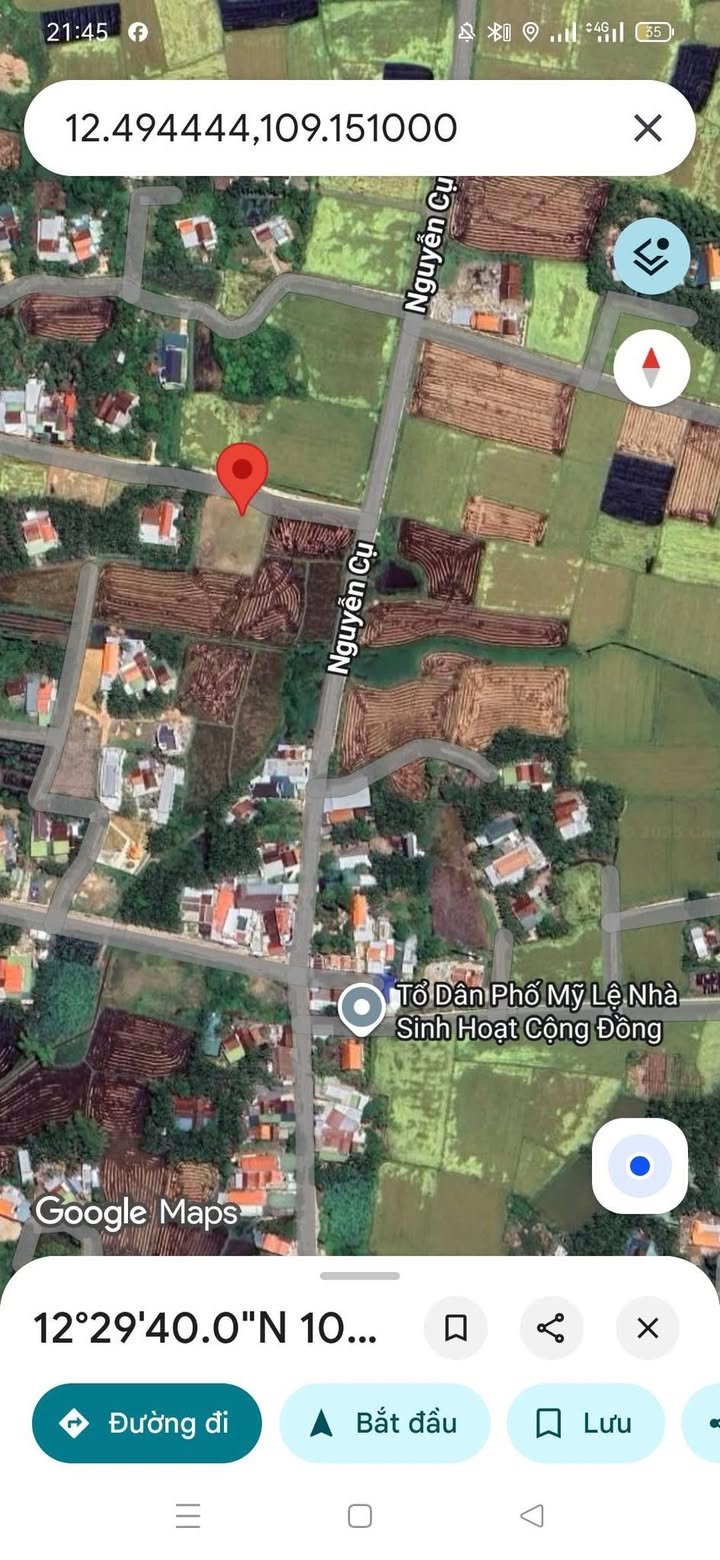Go to the phone home screen
This screenshot has width=720, height=1560.
[360, 1516]
